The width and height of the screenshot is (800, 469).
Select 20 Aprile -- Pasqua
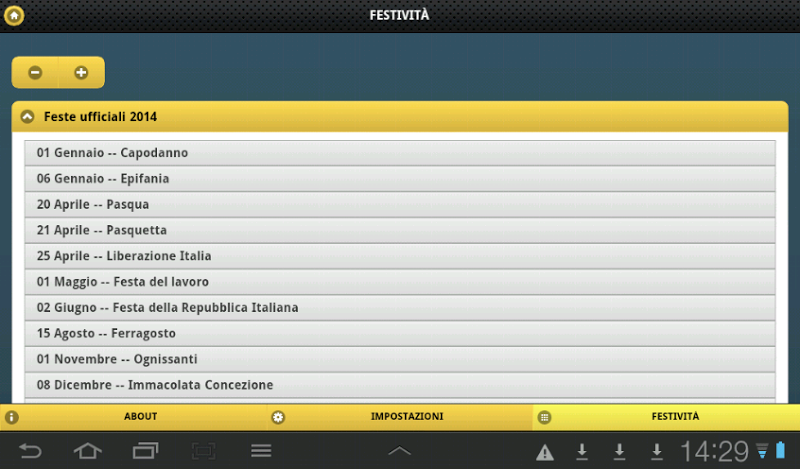[400, 205]
